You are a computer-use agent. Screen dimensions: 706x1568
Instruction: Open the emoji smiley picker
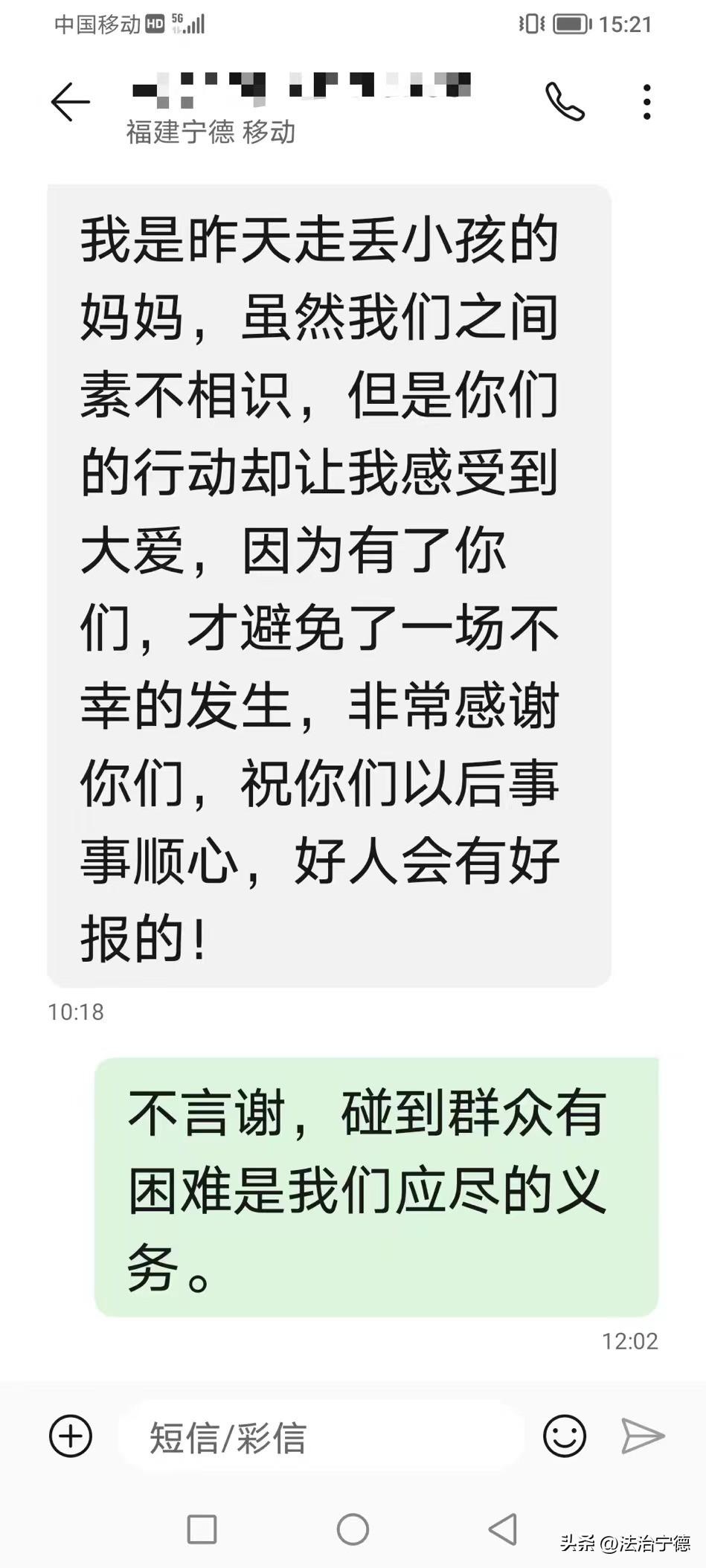(x=565, y=1436)
